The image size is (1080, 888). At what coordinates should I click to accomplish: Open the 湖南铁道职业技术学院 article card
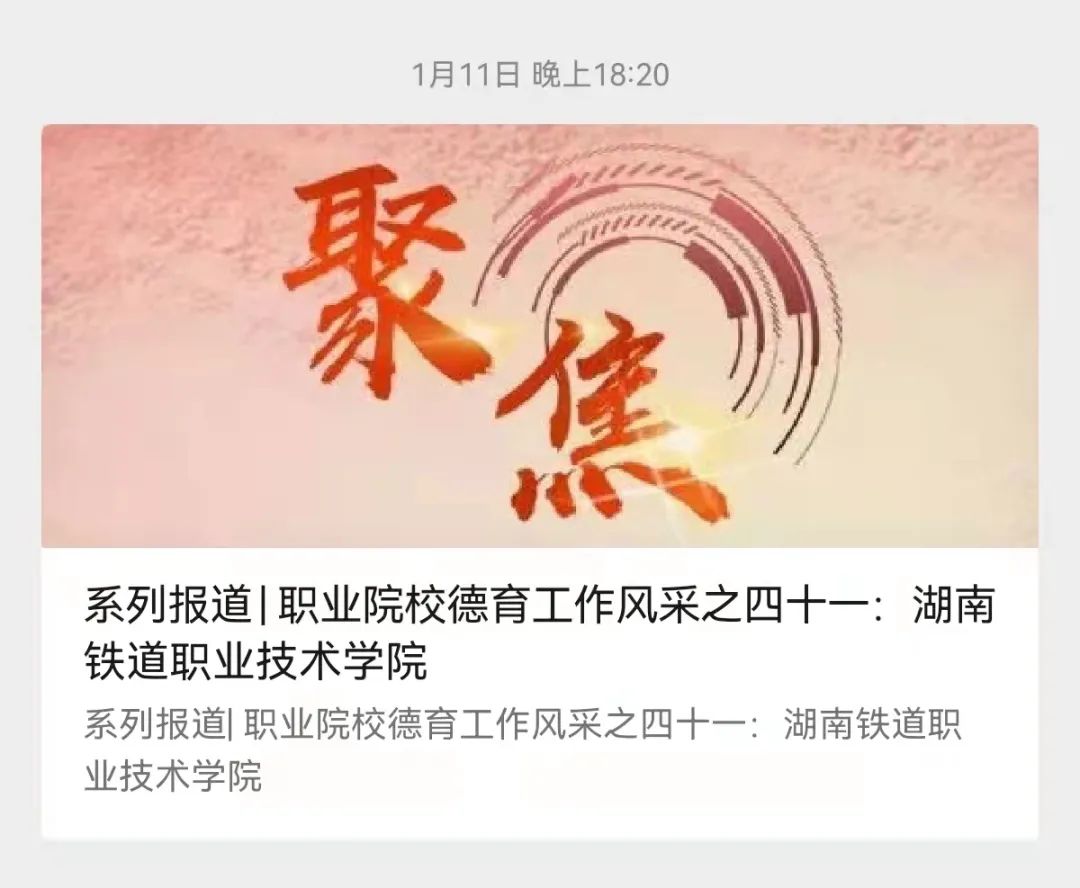point(539,632)
